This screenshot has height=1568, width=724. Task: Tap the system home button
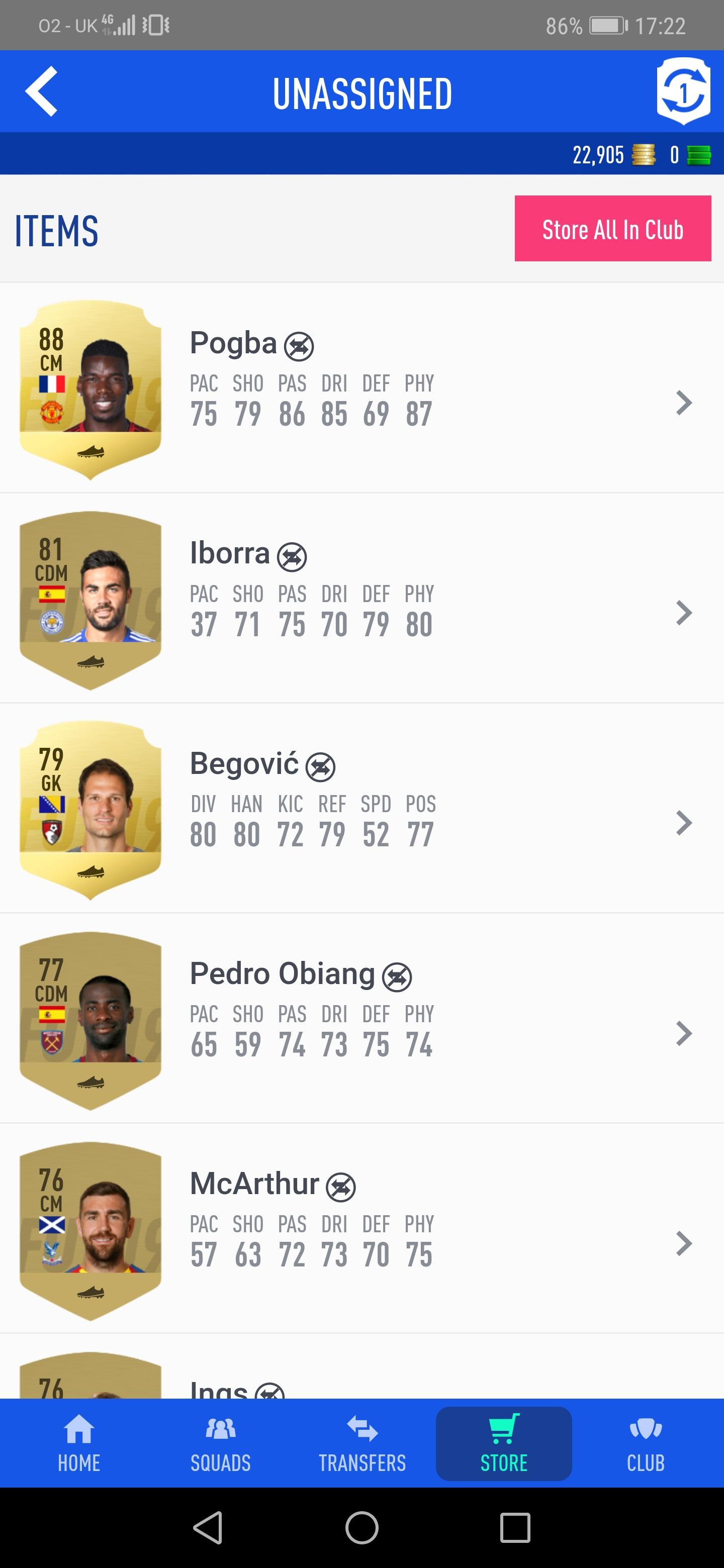361,1528
